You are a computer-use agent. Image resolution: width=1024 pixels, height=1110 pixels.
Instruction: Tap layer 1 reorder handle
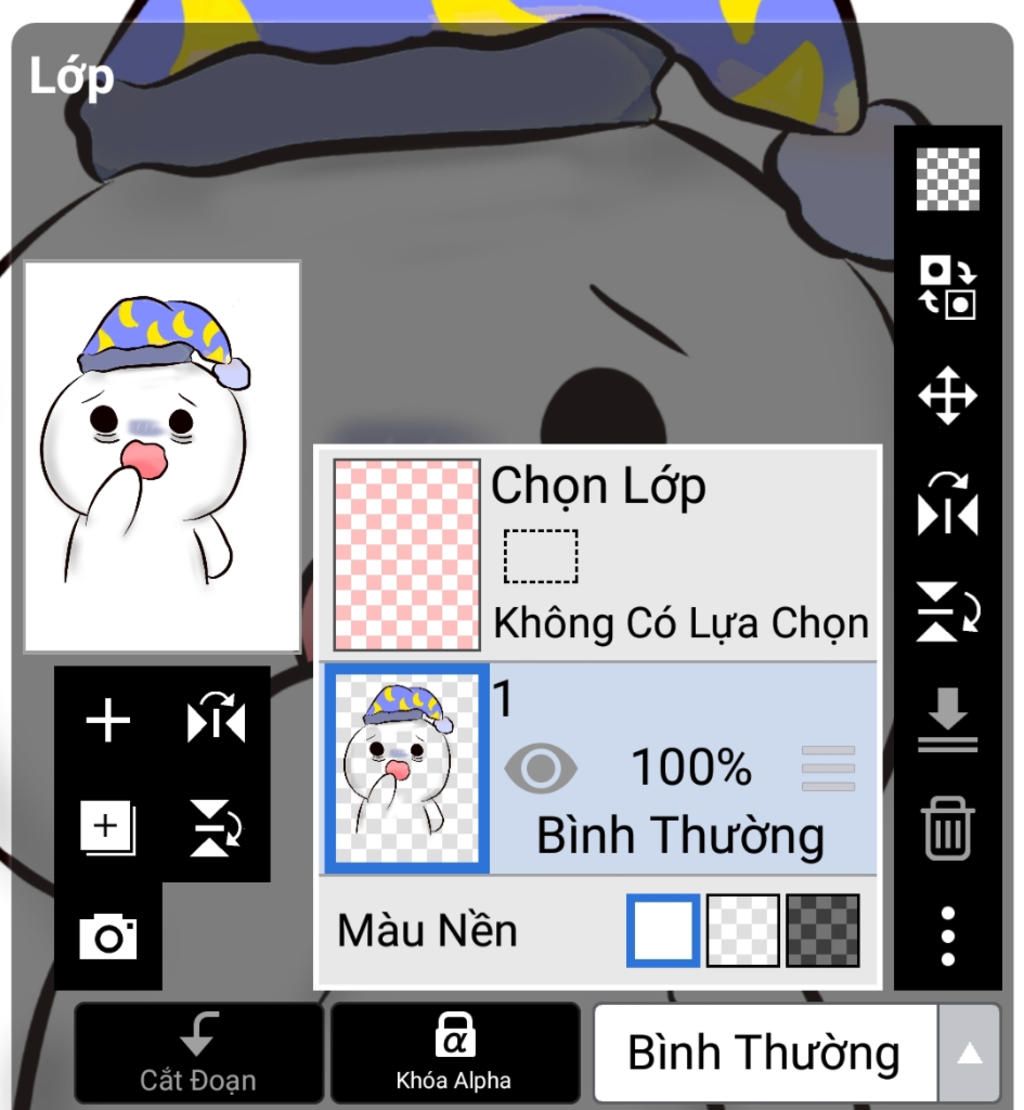tap(828, 768)
